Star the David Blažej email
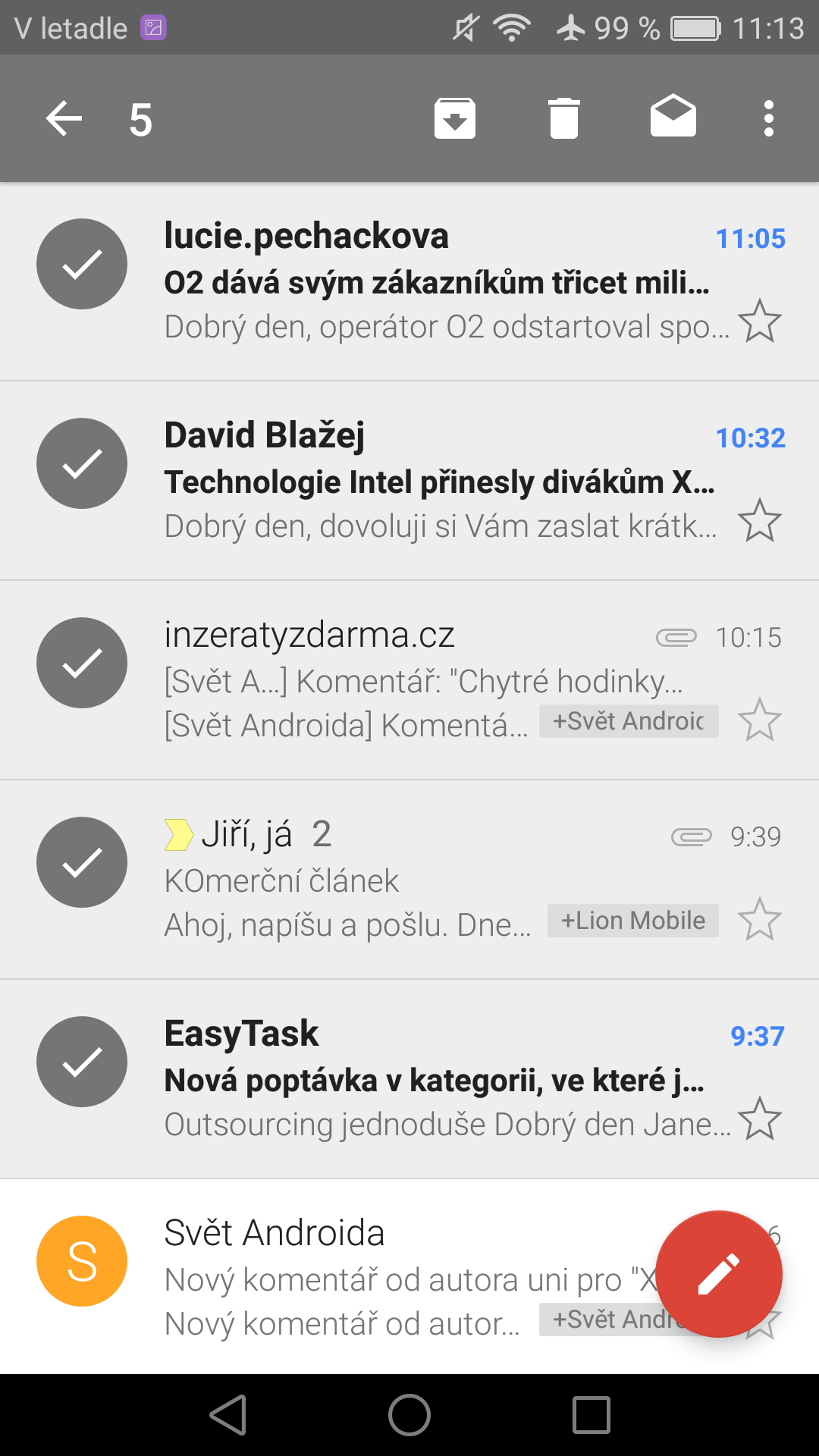Screen dimensions: 819x1456 [759, 521]
